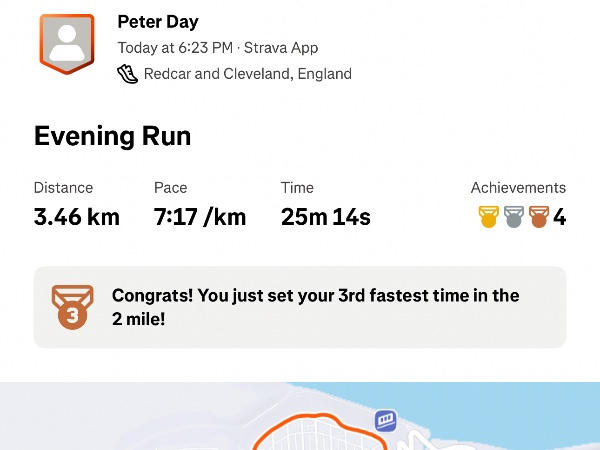Open the run route map
The height and width of the screenshot is (450, 600).
tap(300, 420)
